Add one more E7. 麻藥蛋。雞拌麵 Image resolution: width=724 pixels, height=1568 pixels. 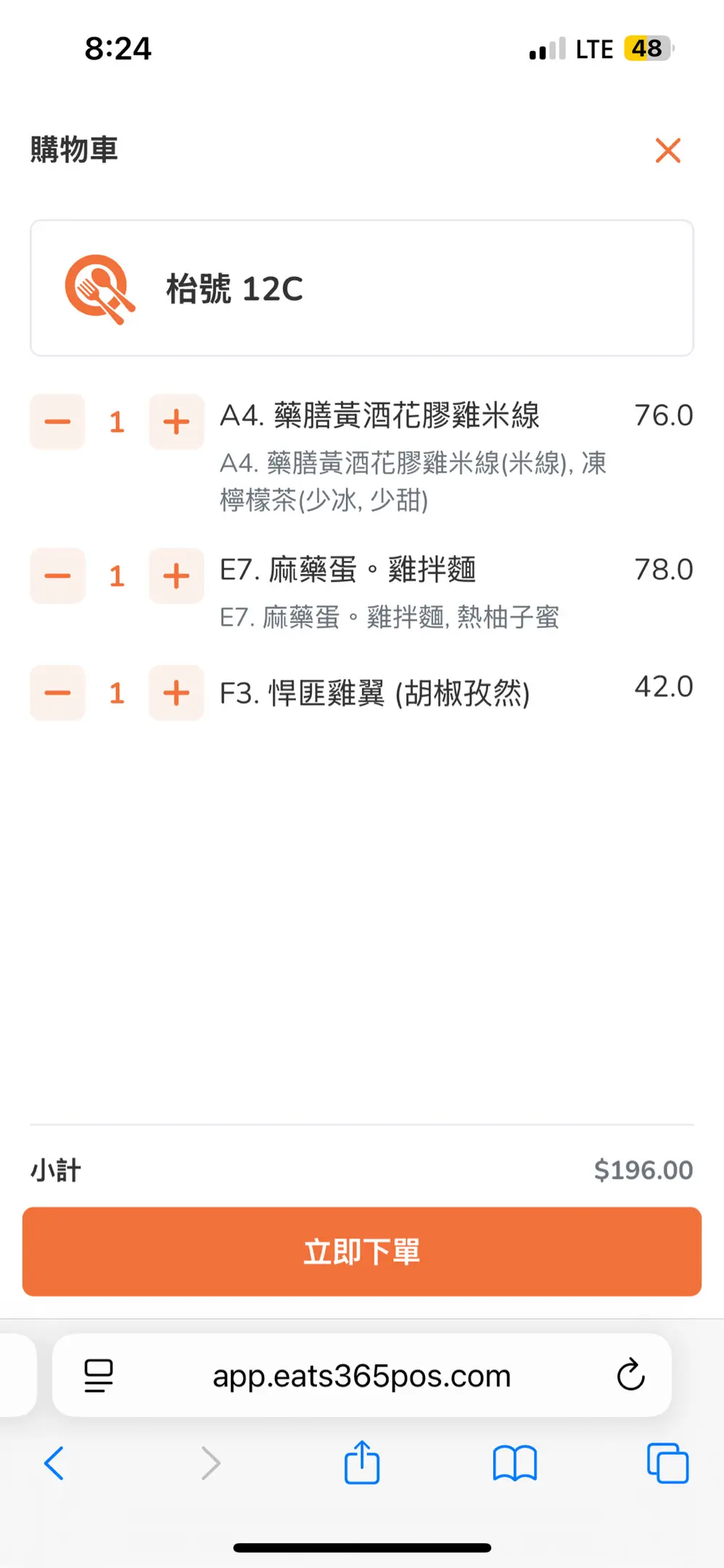176,576
